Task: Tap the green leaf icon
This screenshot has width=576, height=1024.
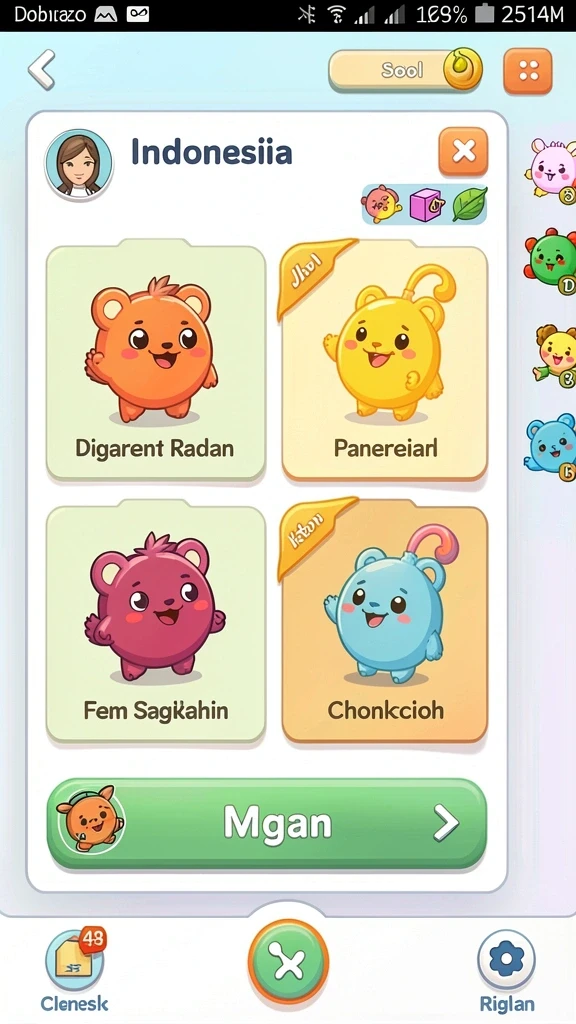Action: tap(470, 204)
